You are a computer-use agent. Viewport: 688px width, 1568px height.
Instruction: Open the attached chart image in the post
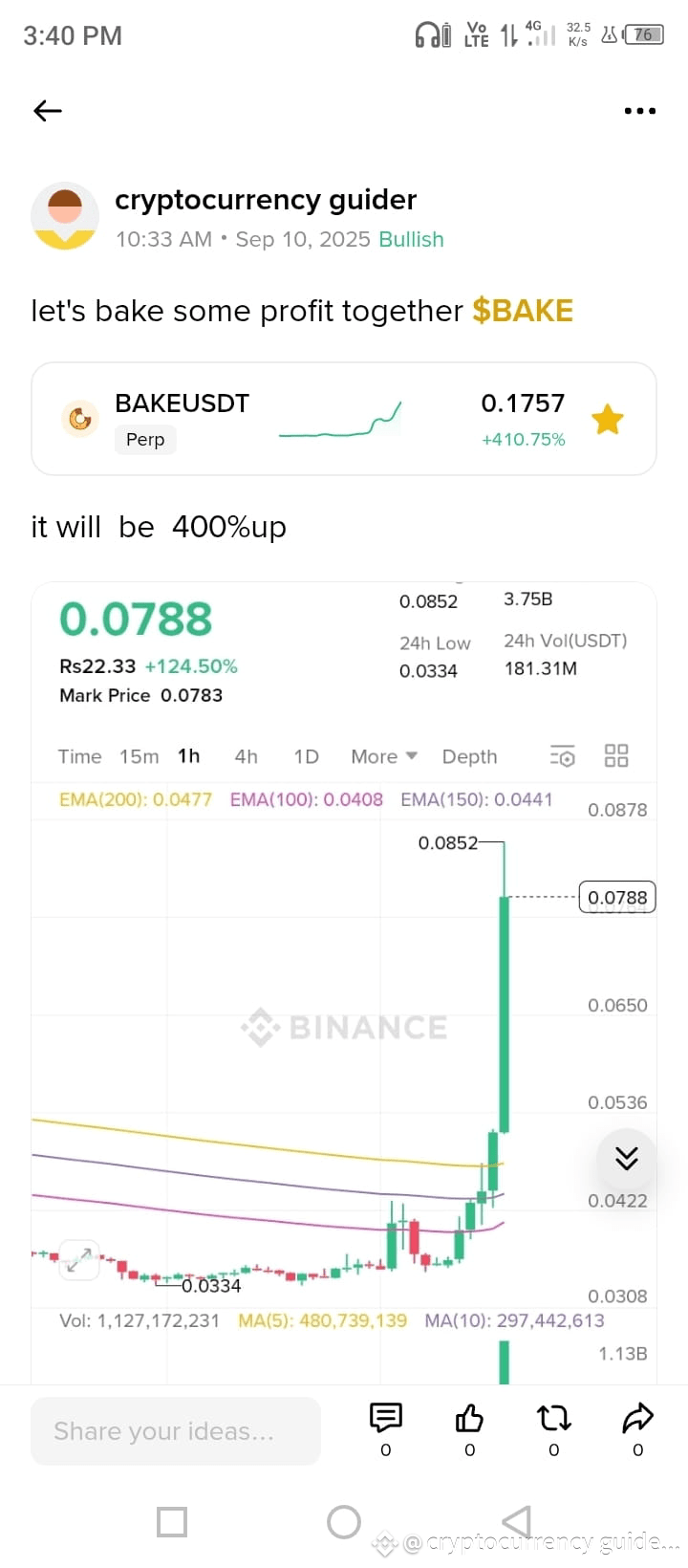click(x=344, y=983)
